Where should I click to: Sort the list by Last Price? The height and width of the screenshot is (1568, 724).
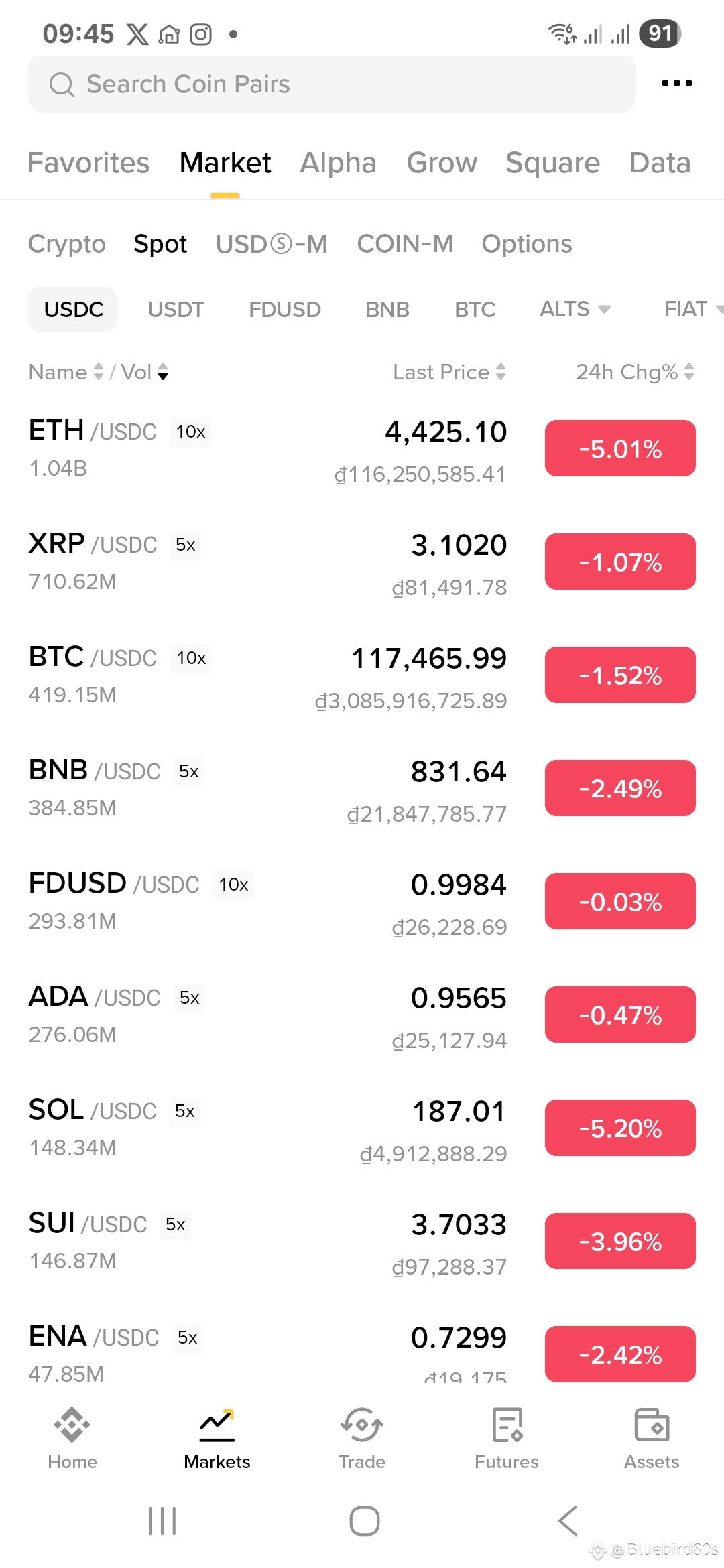(448, 372)
